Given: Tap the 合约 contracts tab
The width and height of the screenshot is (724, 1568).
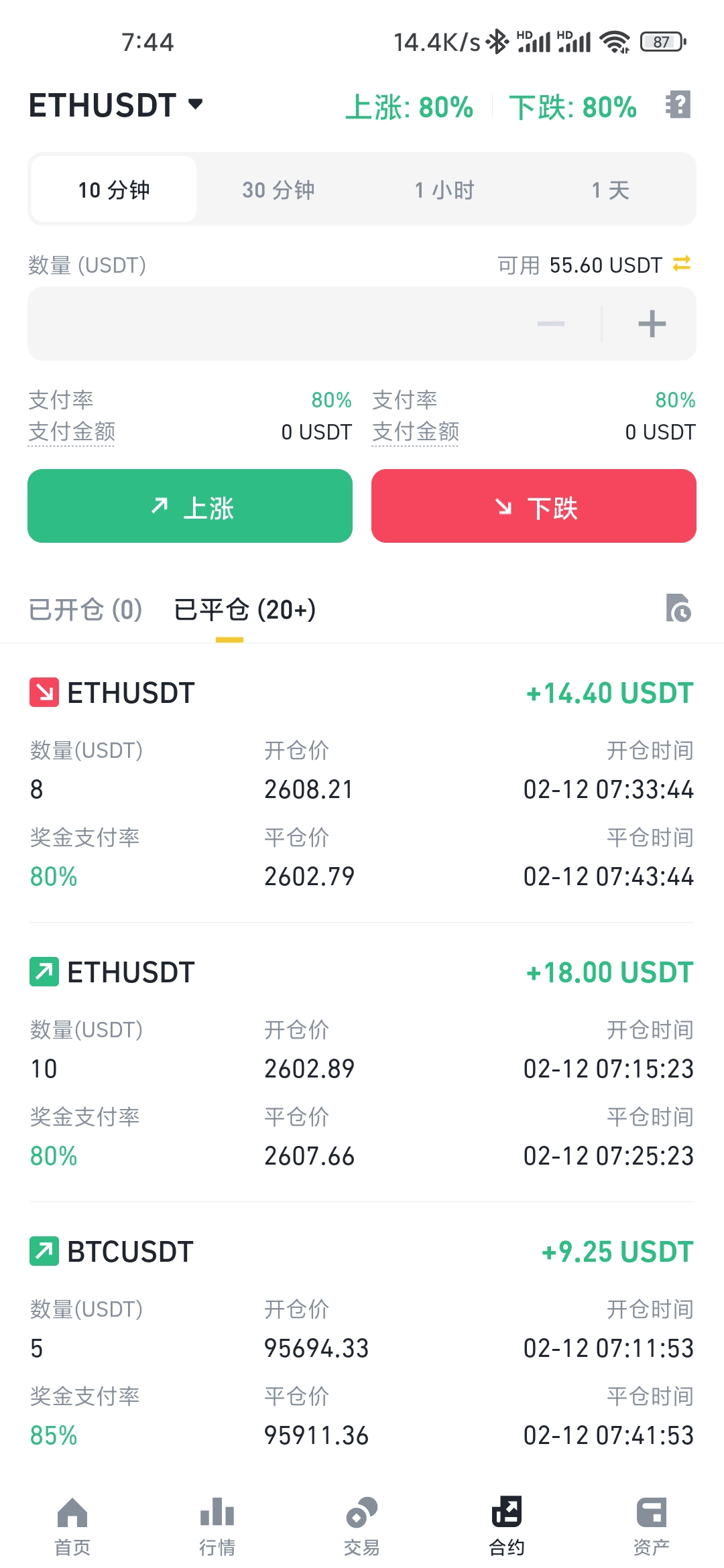Looking at the screenshot, I should pos(507,1526).
